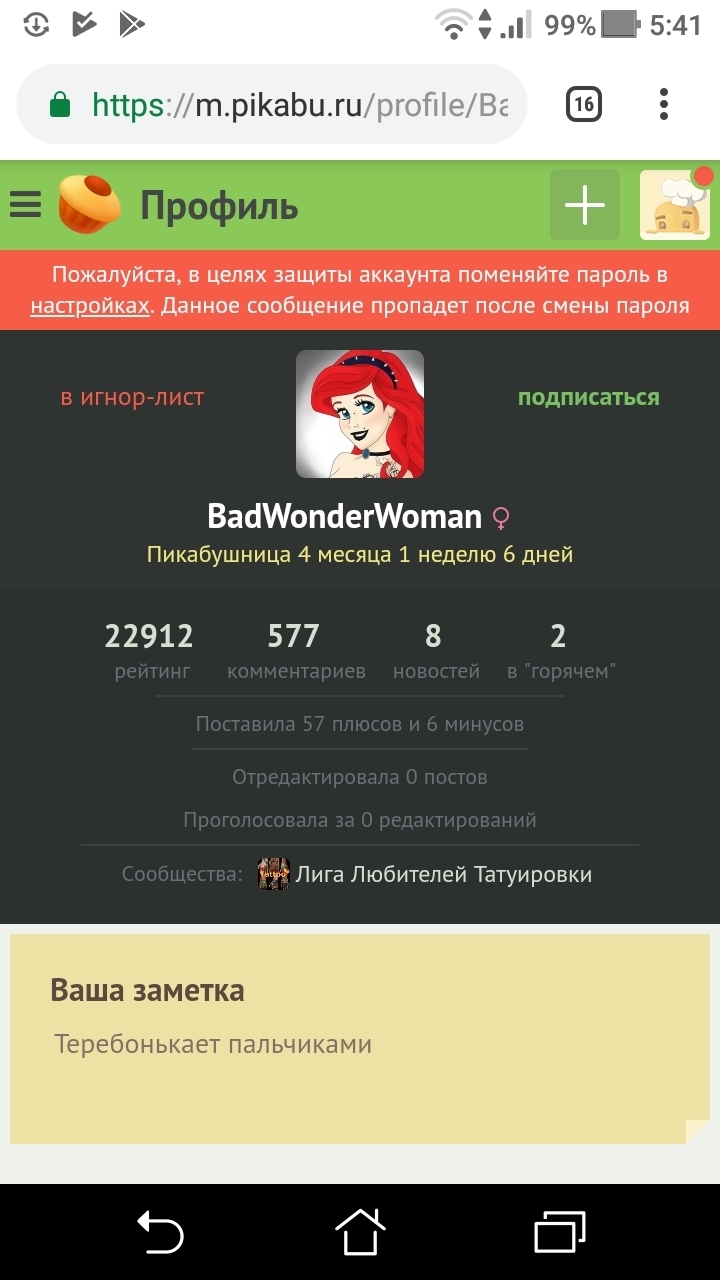Open the hamburger drawer menu

25,206
